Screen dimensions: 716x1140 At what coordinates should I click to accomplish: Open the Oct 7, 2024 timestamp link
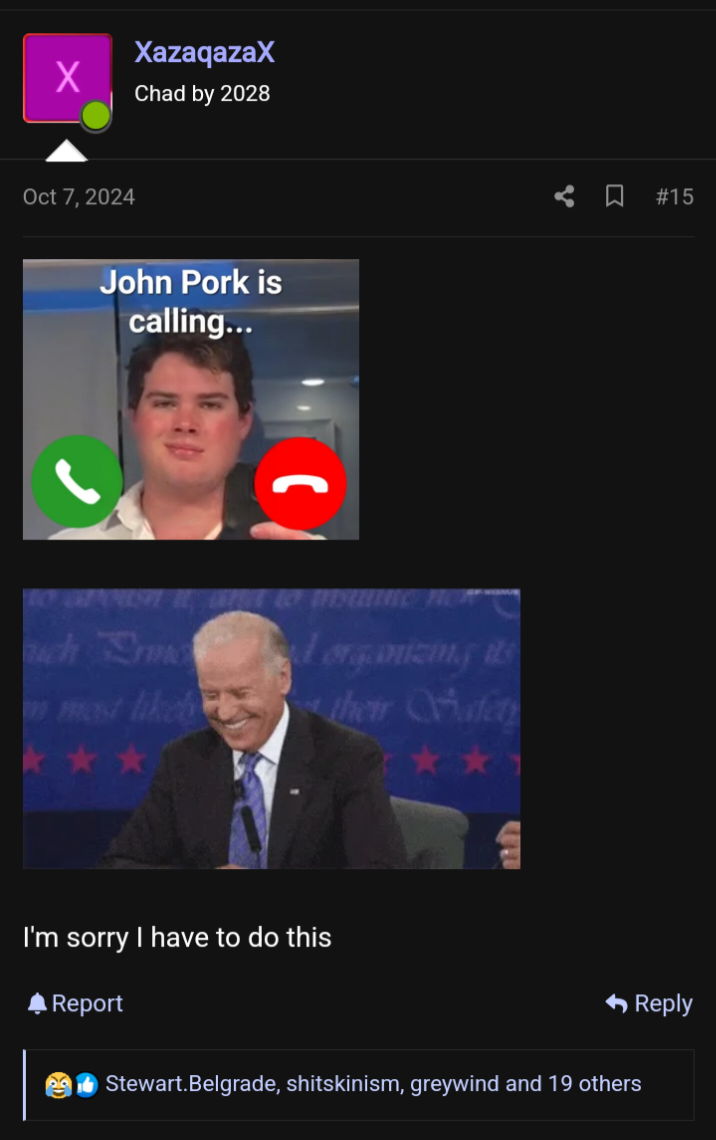click(79, 196)
